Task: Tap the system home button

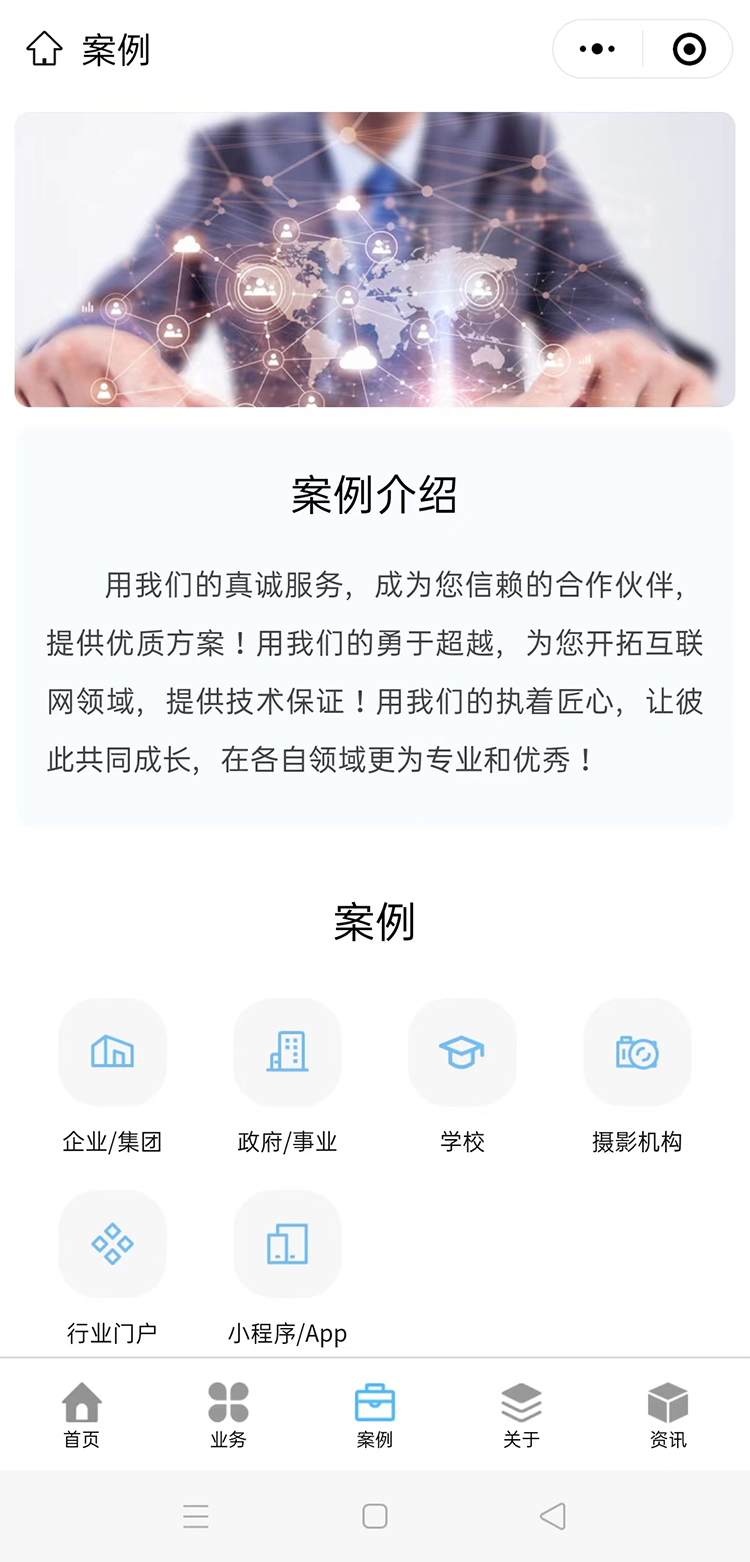Action: 375,1516
